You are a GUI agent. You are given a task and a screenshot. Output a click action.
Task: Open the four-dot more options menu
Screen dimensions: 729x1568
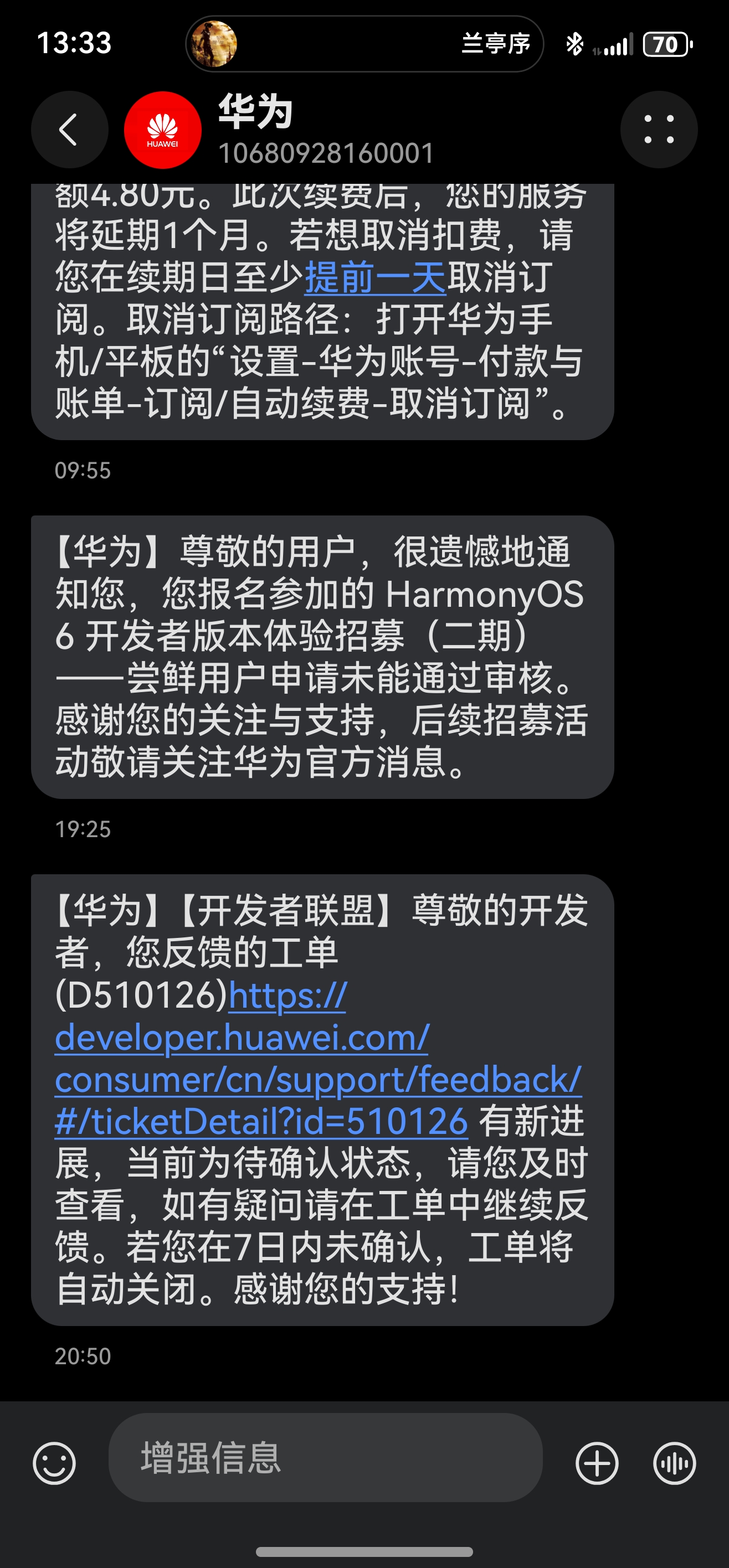[658, 129]
